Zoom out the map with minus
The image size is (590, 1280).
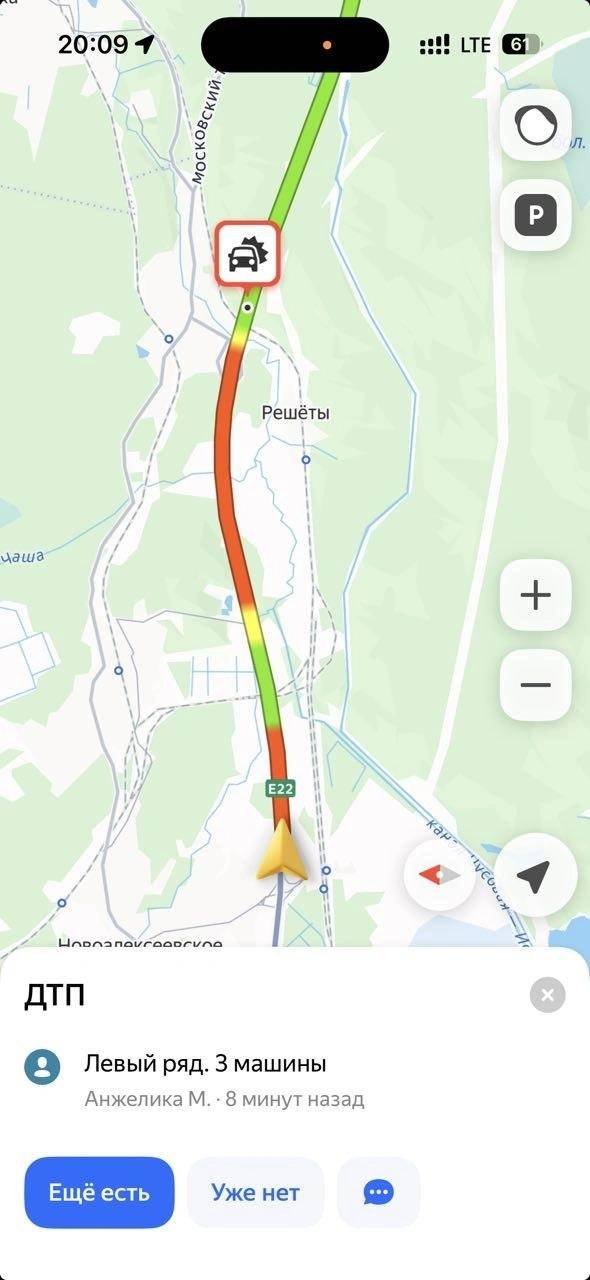point(535,685)
